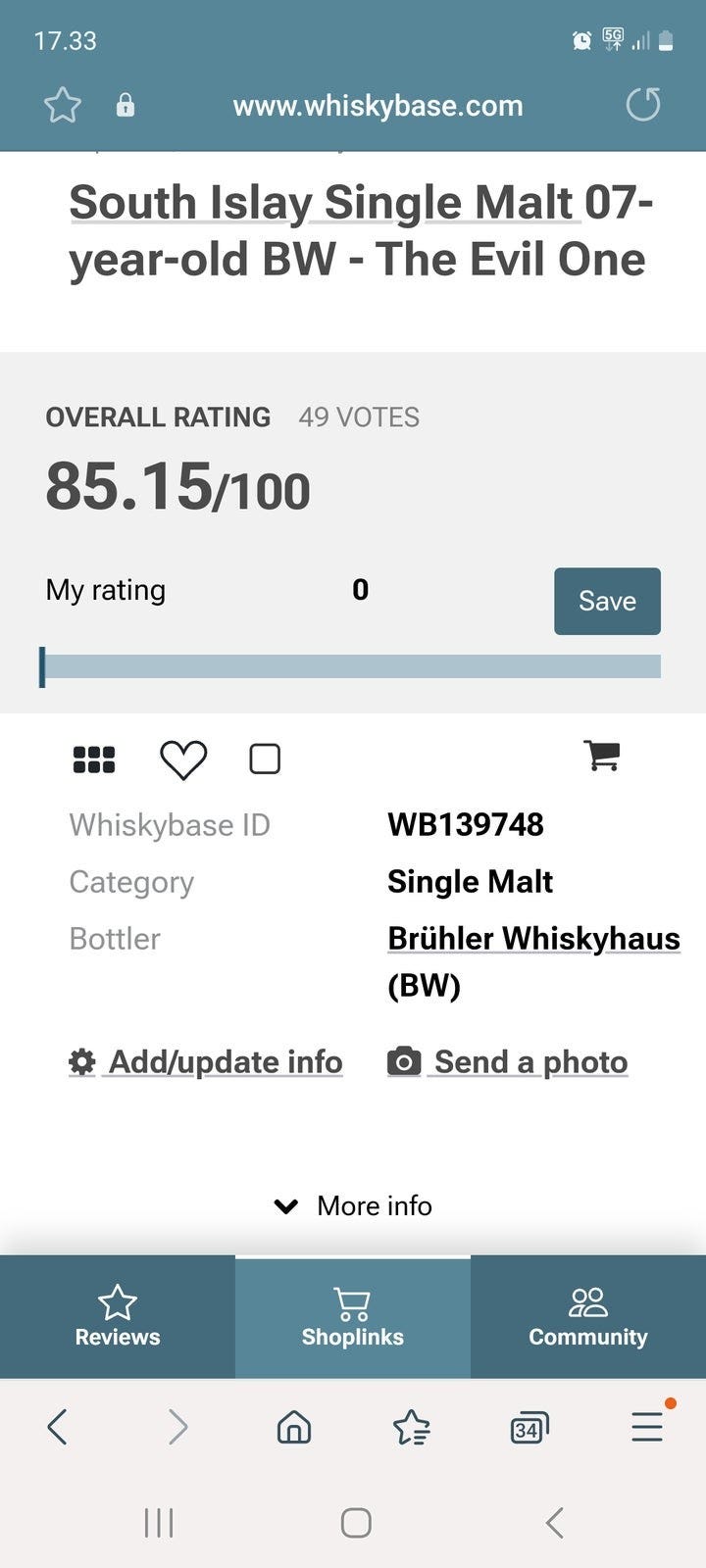Open the browser hamburger menu
This screenshot has width=706, height=1568.
647,1427
